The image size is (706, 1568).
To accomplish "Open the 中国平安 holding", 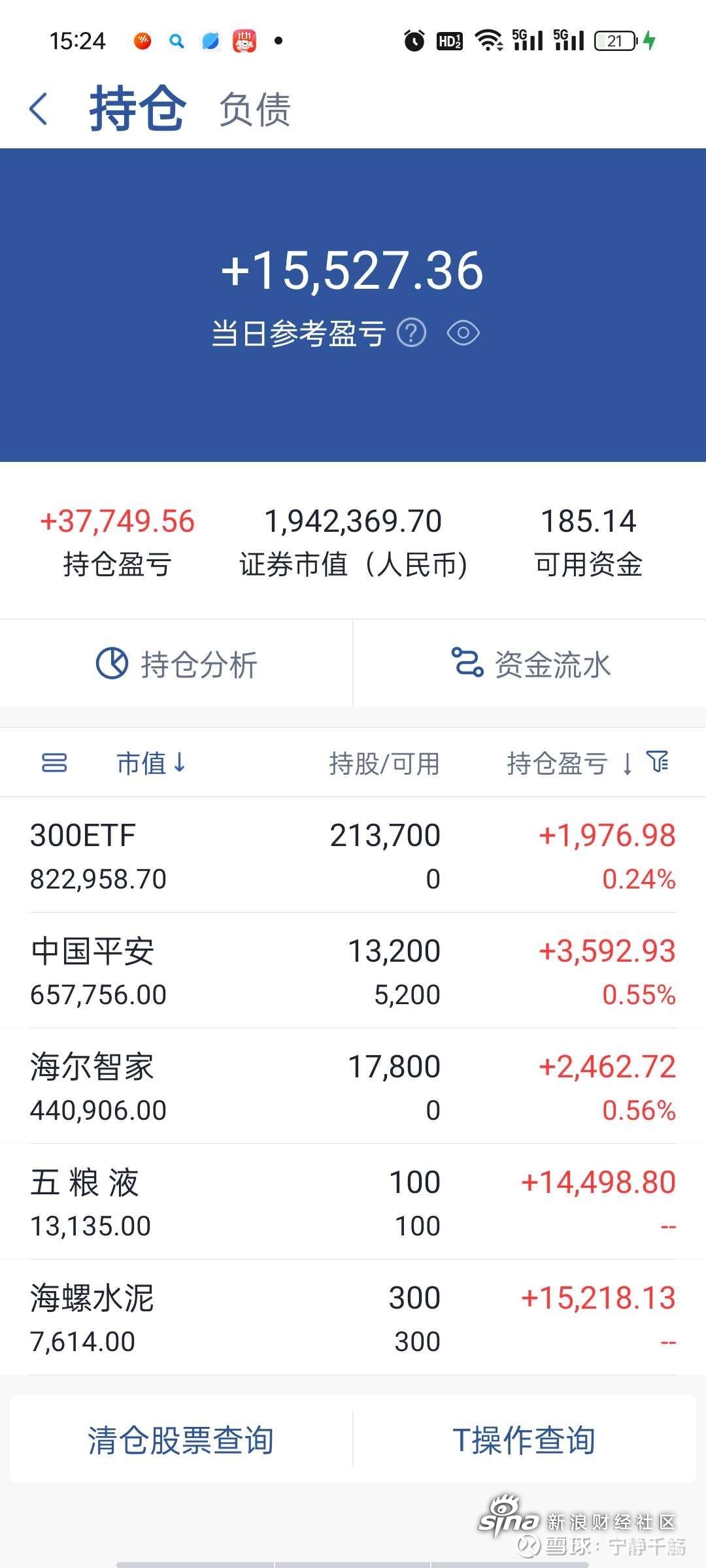I will 353,971.
